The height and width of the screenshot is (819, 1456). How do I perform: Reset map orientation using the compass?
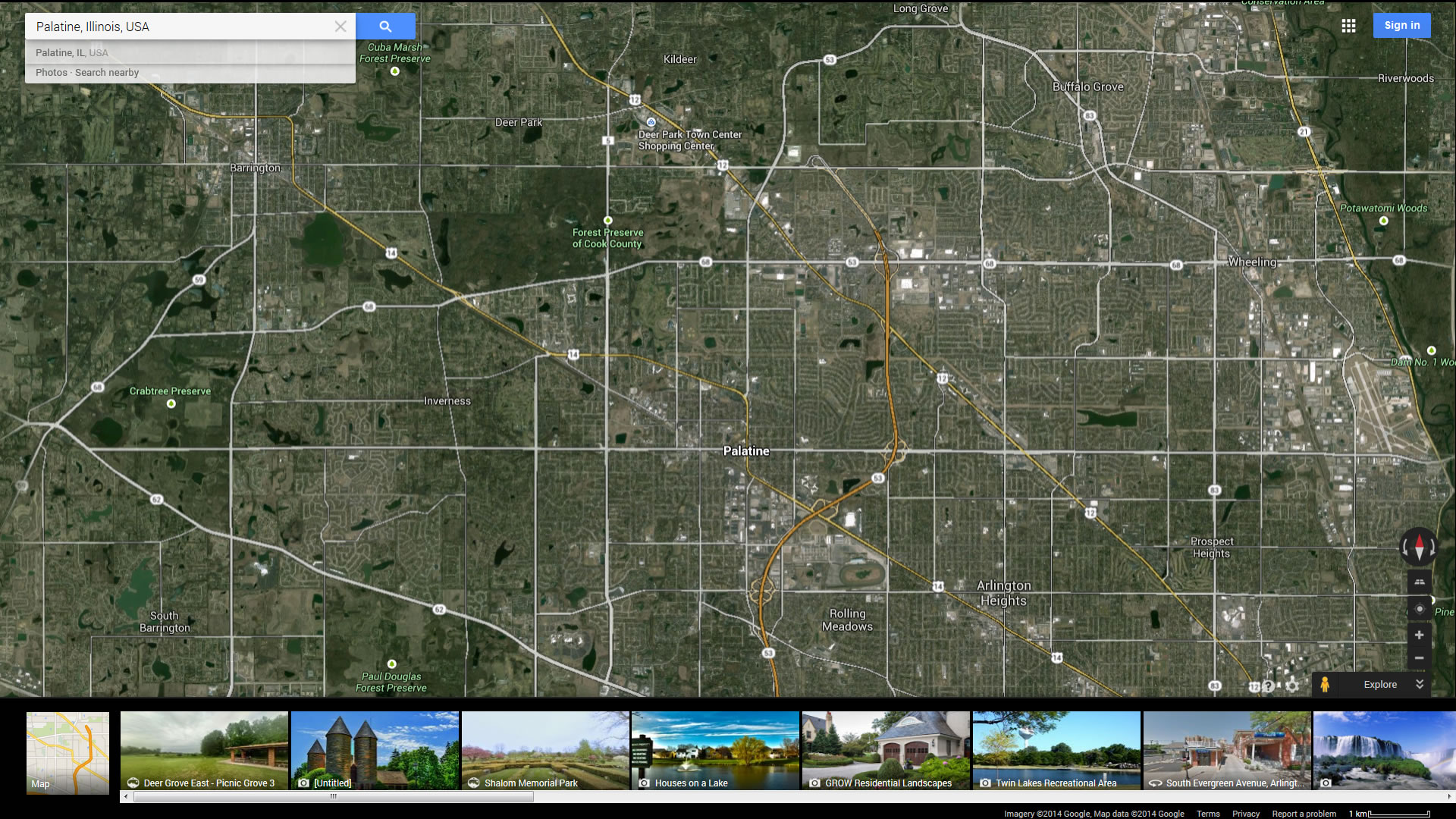point(1419,546)
